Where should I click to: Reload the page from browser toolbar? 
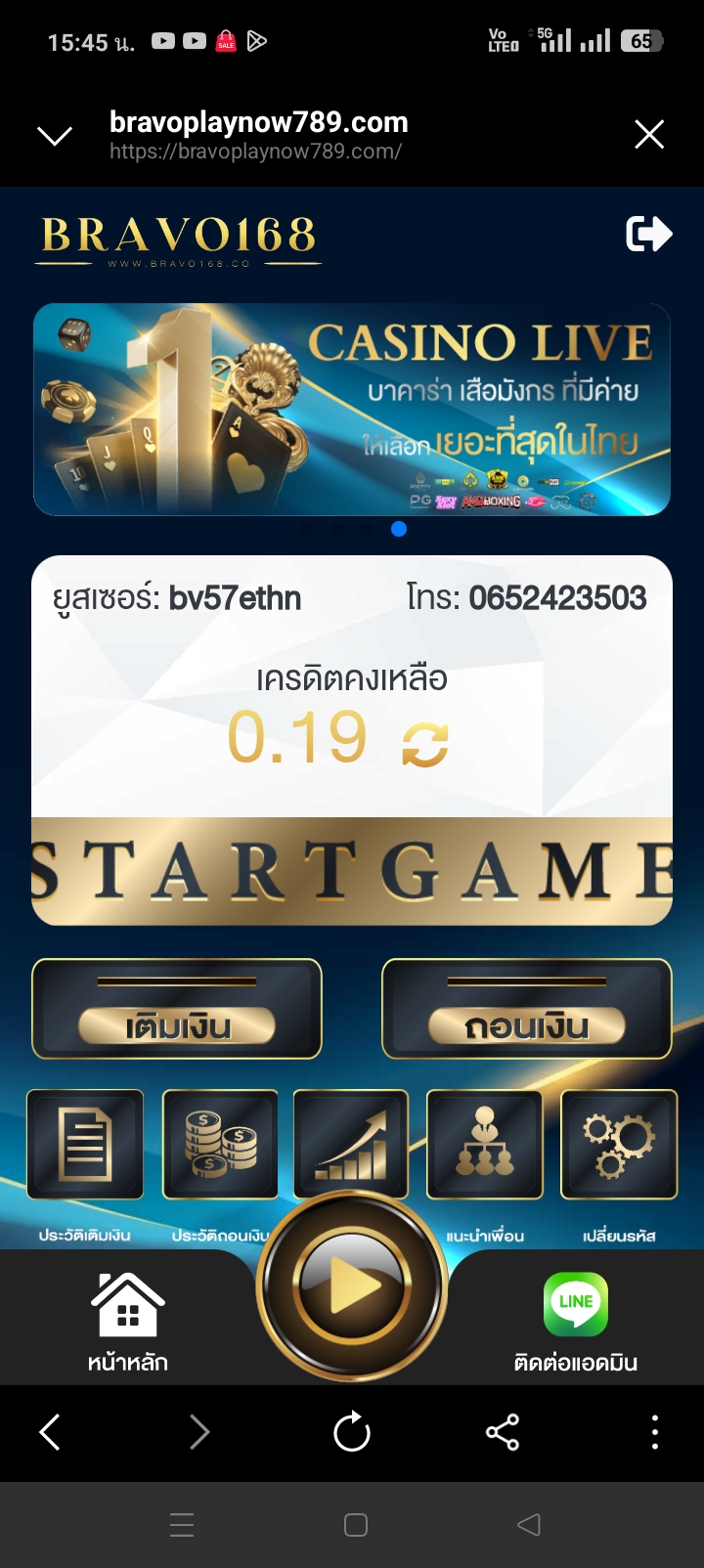click(x=352, y=1433)
